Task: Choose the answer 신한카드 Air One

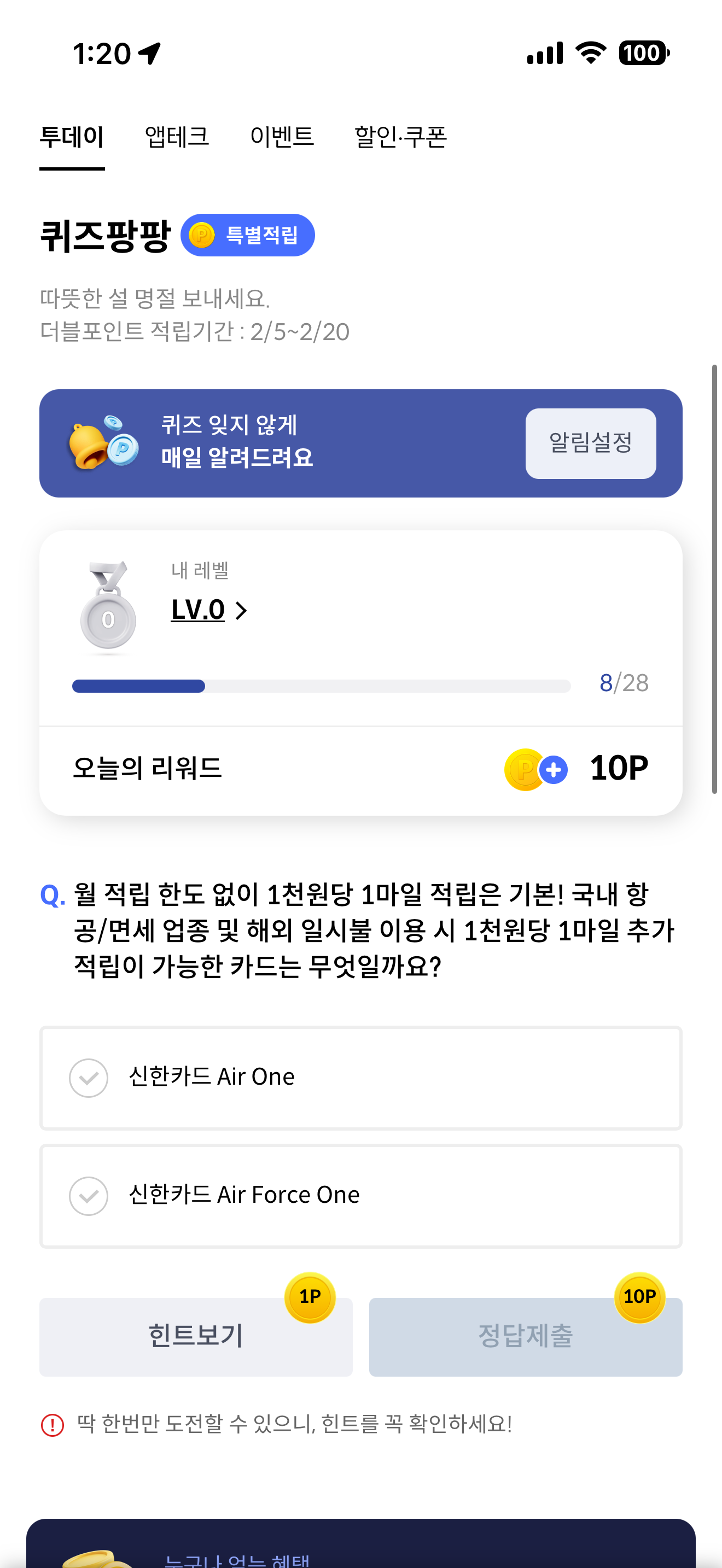Action: point(360,1078)
